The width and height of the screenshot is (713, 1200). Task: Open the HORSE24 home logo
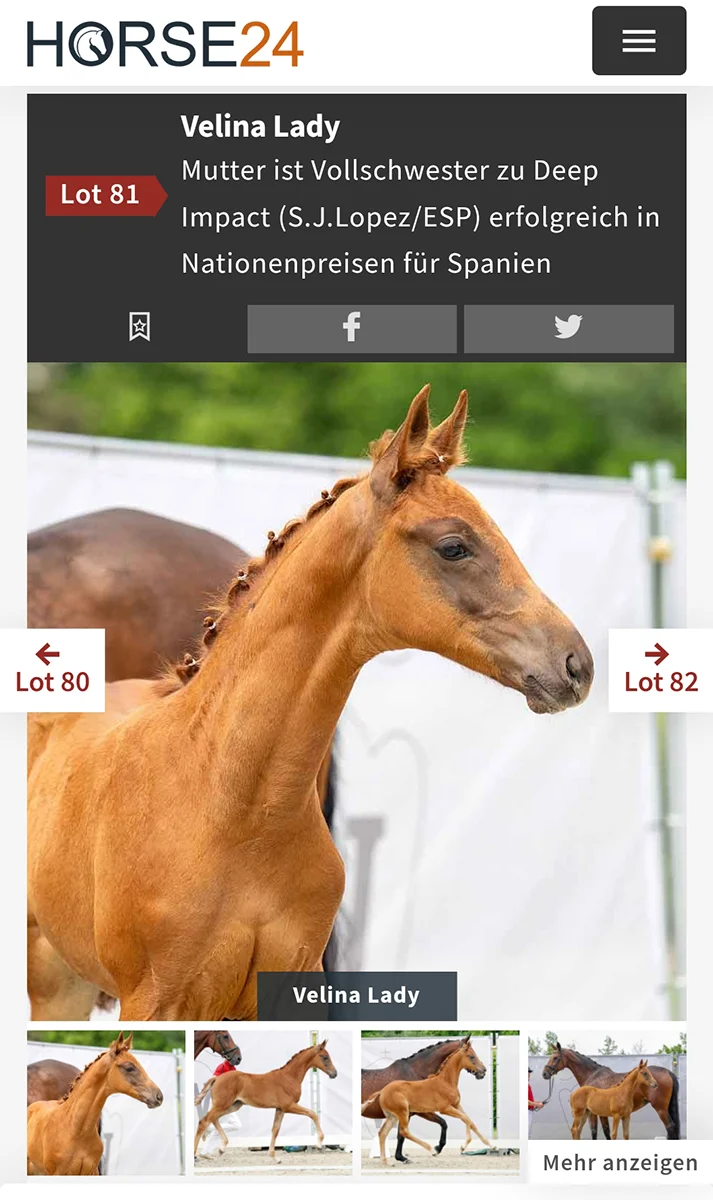(x=165, y=44)
